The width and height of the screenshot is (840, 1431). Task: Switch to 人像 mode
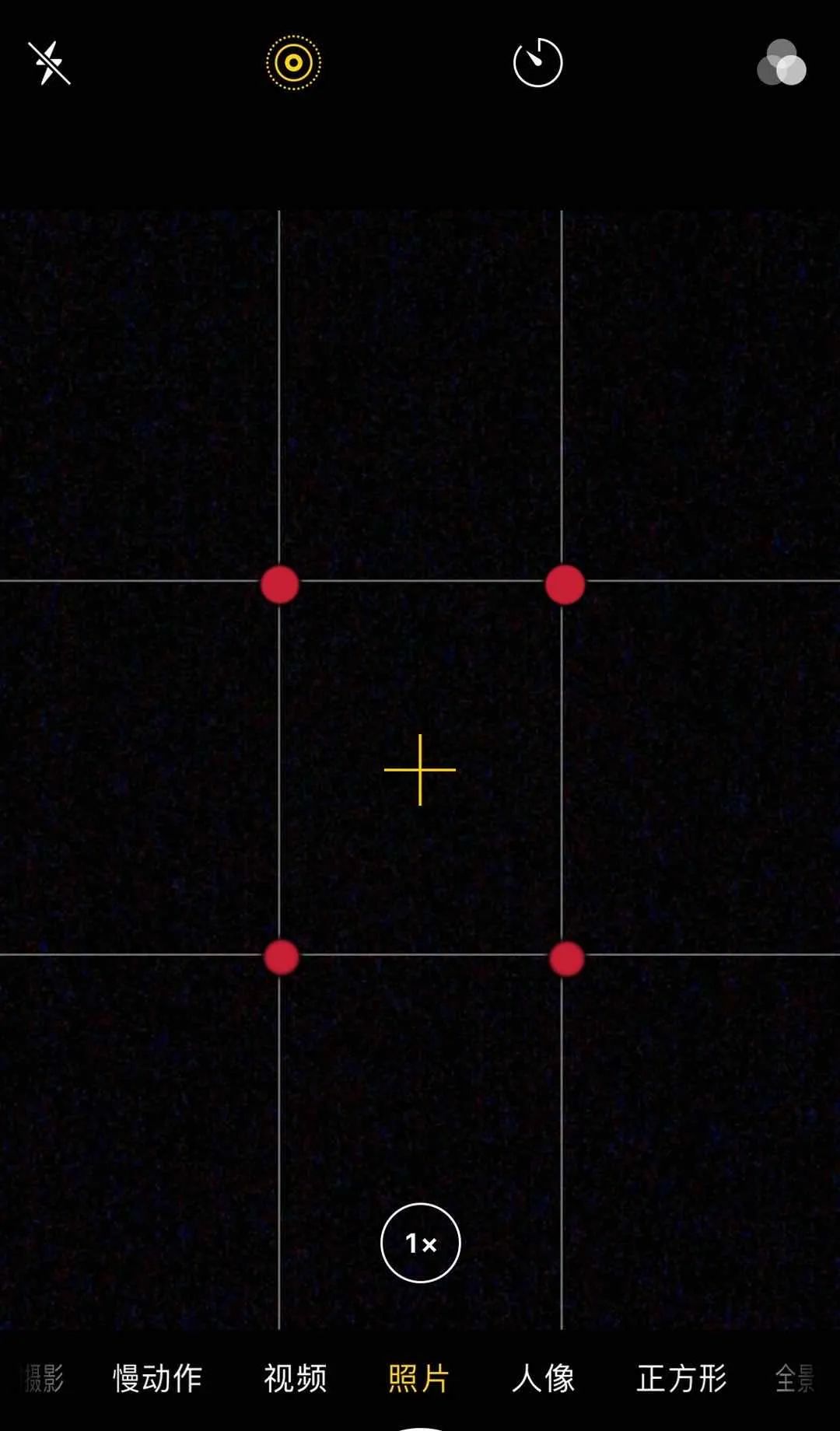(543, 1379)
